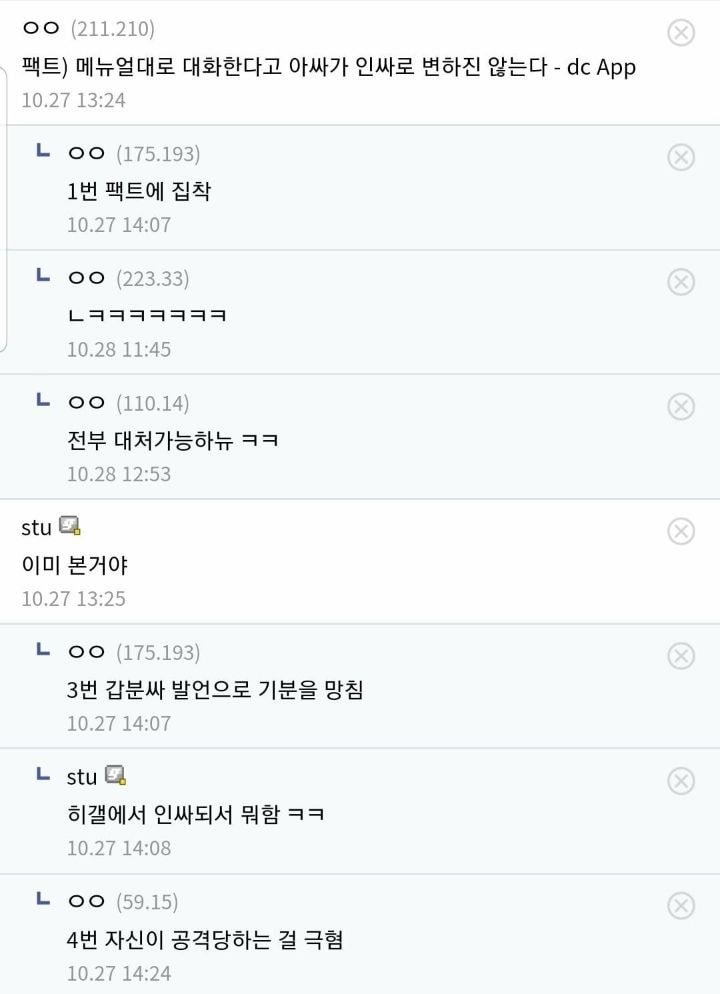Delete the reply '3번 갑분싸 발언으로 기분을 망침'
Image resolution: width=720 pixels, height=994 pixels.
680,655
